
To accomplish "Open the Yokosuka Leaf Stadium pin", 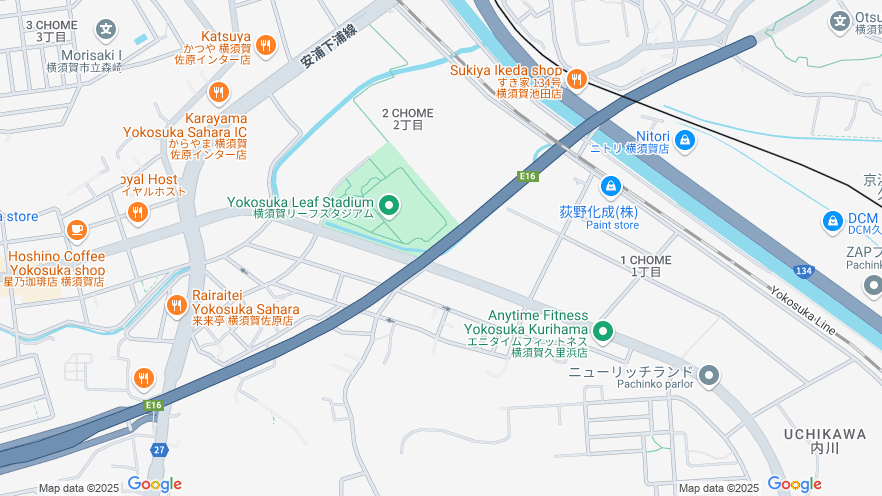I will tap(388, 207).
